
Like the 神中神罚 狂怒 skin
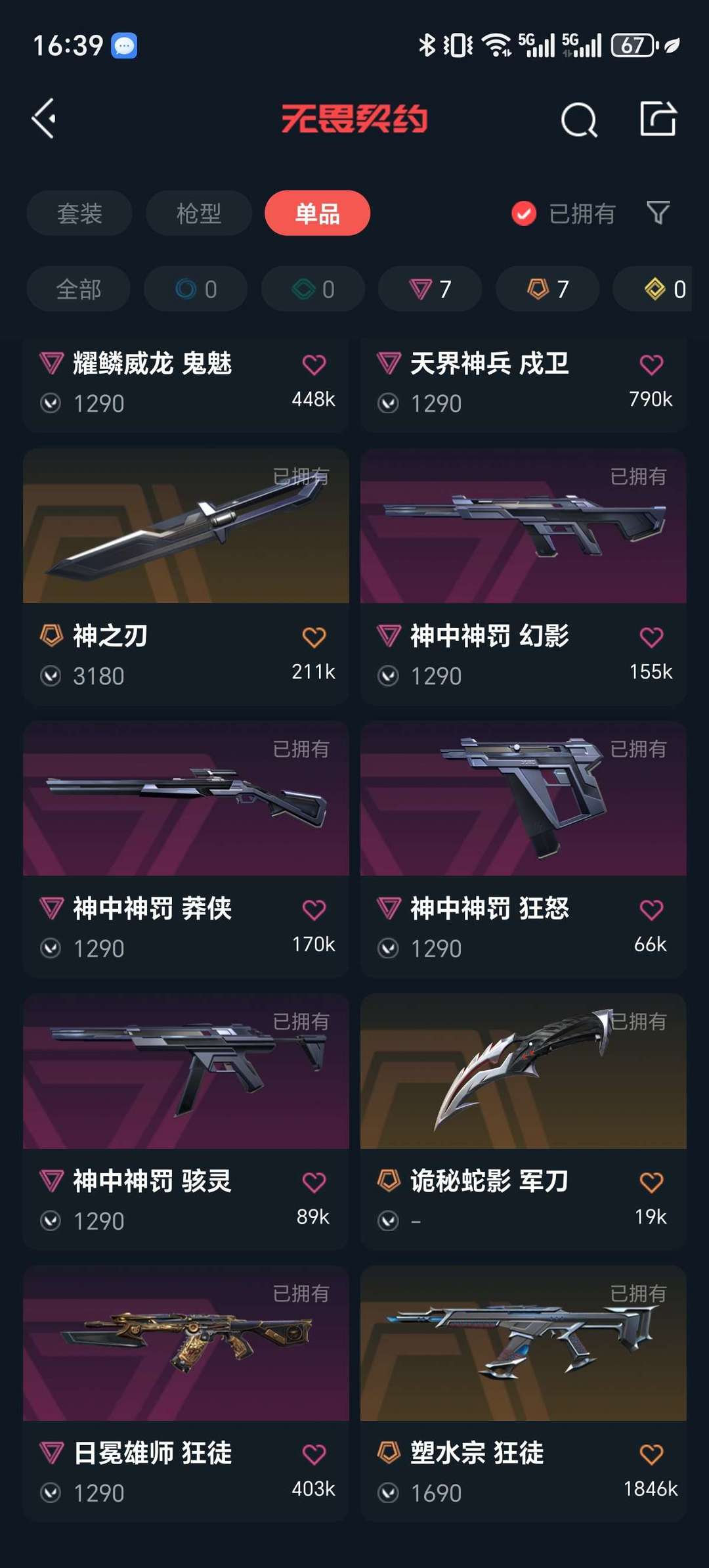pyautogui.click(x=651, y=910)
